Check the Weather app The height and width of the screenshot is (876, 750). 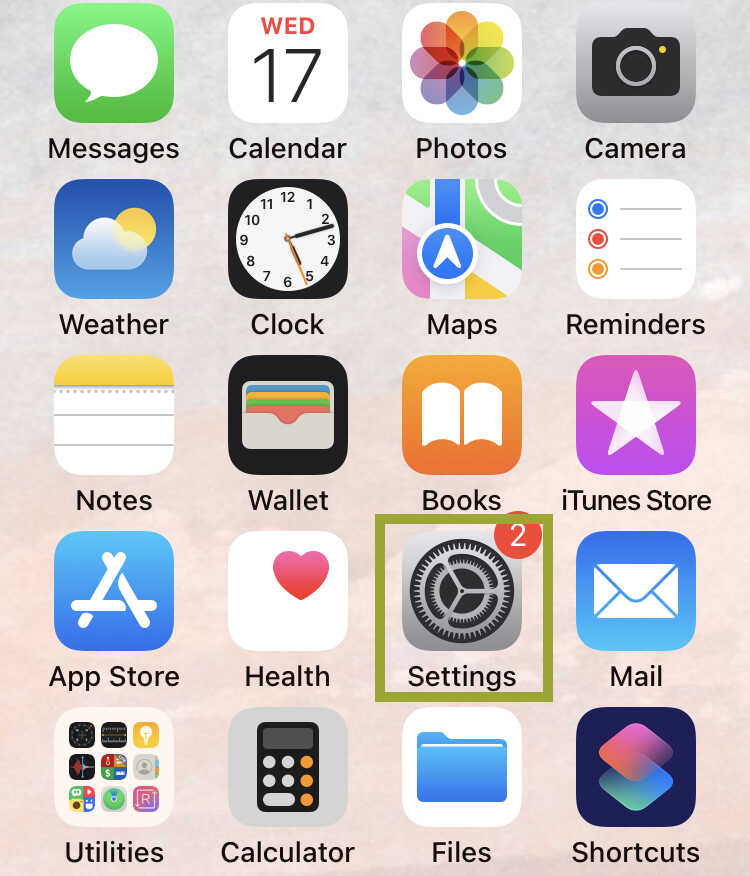point(114,239)
